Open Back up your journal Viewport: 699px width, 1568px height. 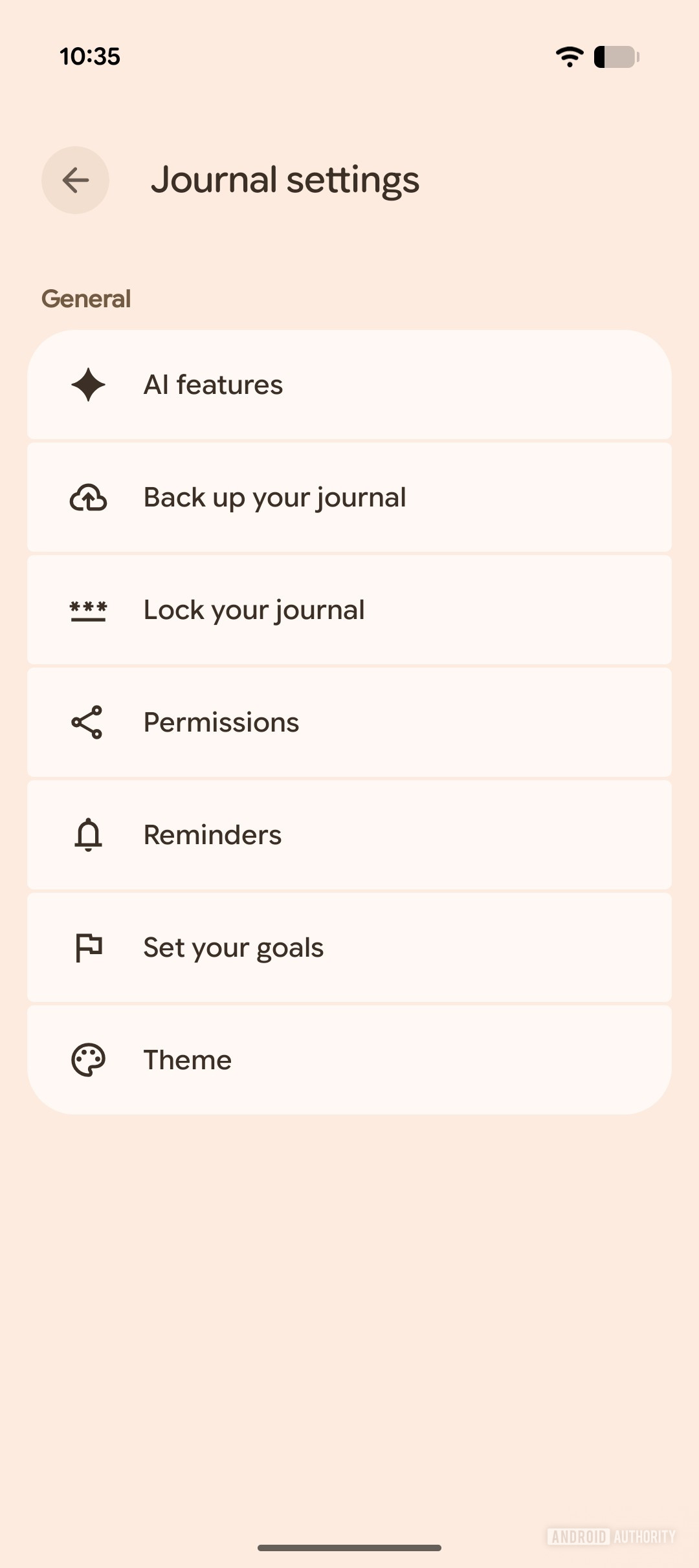pyautogui.click(x=349, y=497)
